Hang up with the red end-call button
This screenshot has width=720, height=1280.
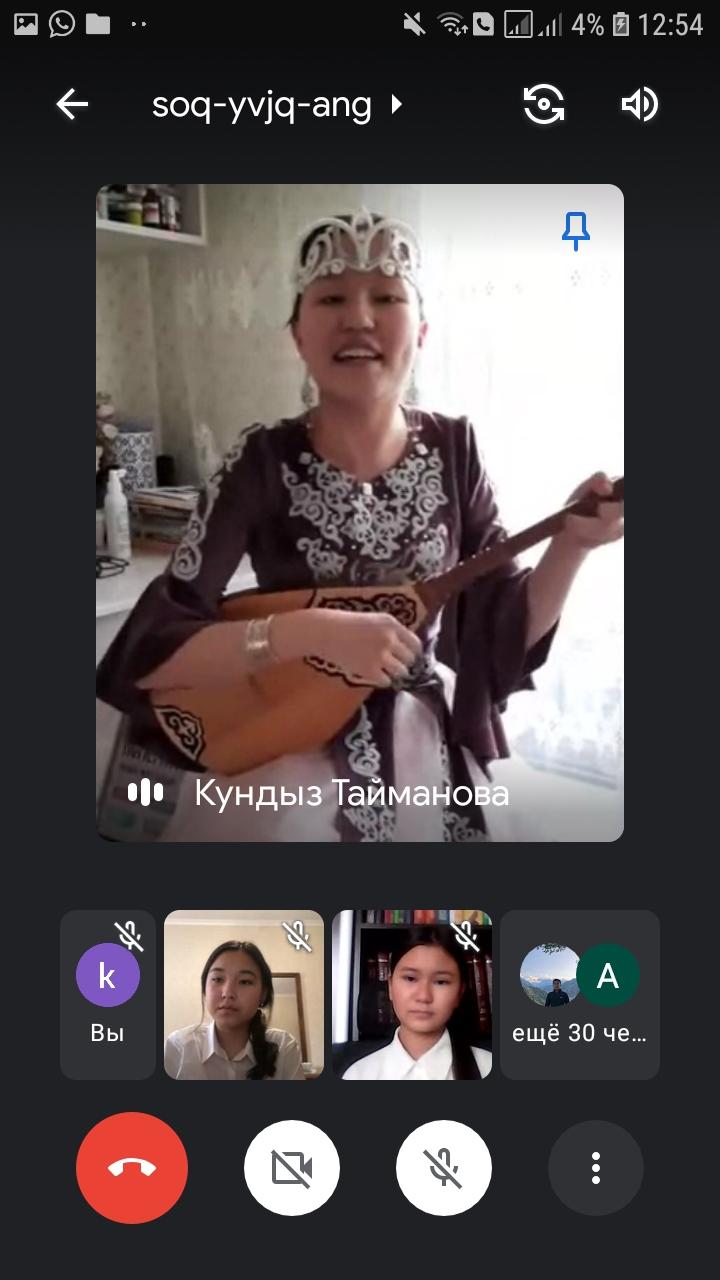click(132, 1168)
